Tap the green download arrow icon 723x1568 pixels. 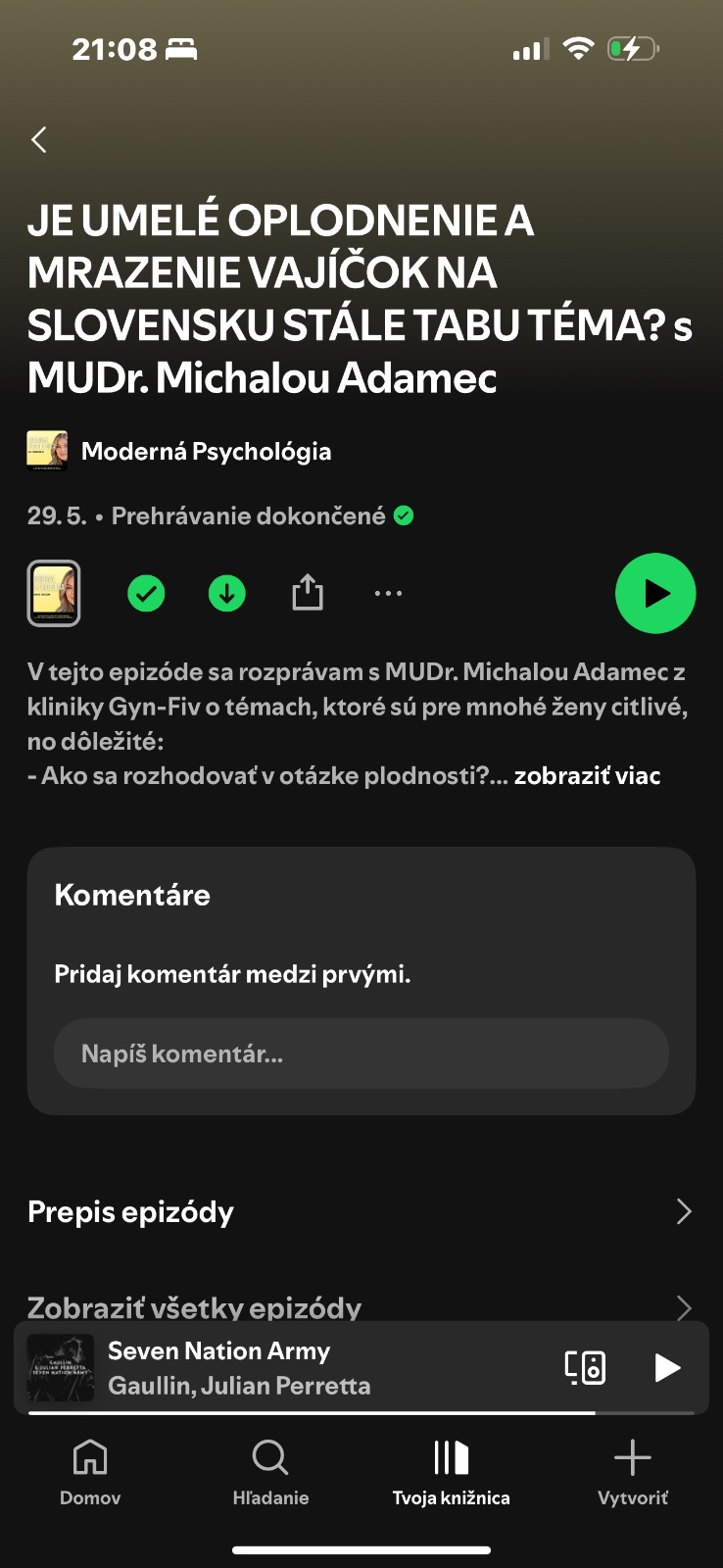coord(226,593)
